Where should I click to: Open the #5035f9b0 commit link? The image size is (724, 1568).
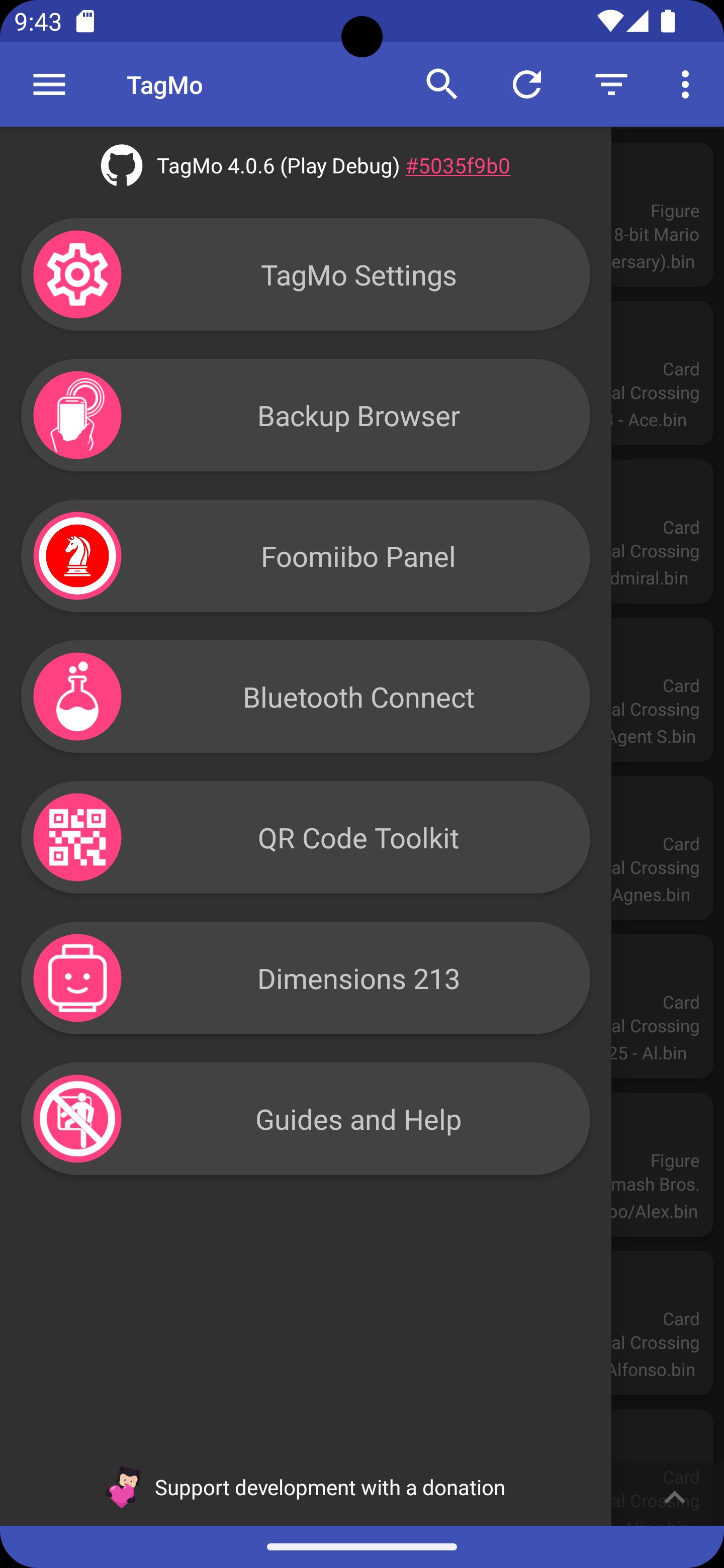(x=458, y=166)
